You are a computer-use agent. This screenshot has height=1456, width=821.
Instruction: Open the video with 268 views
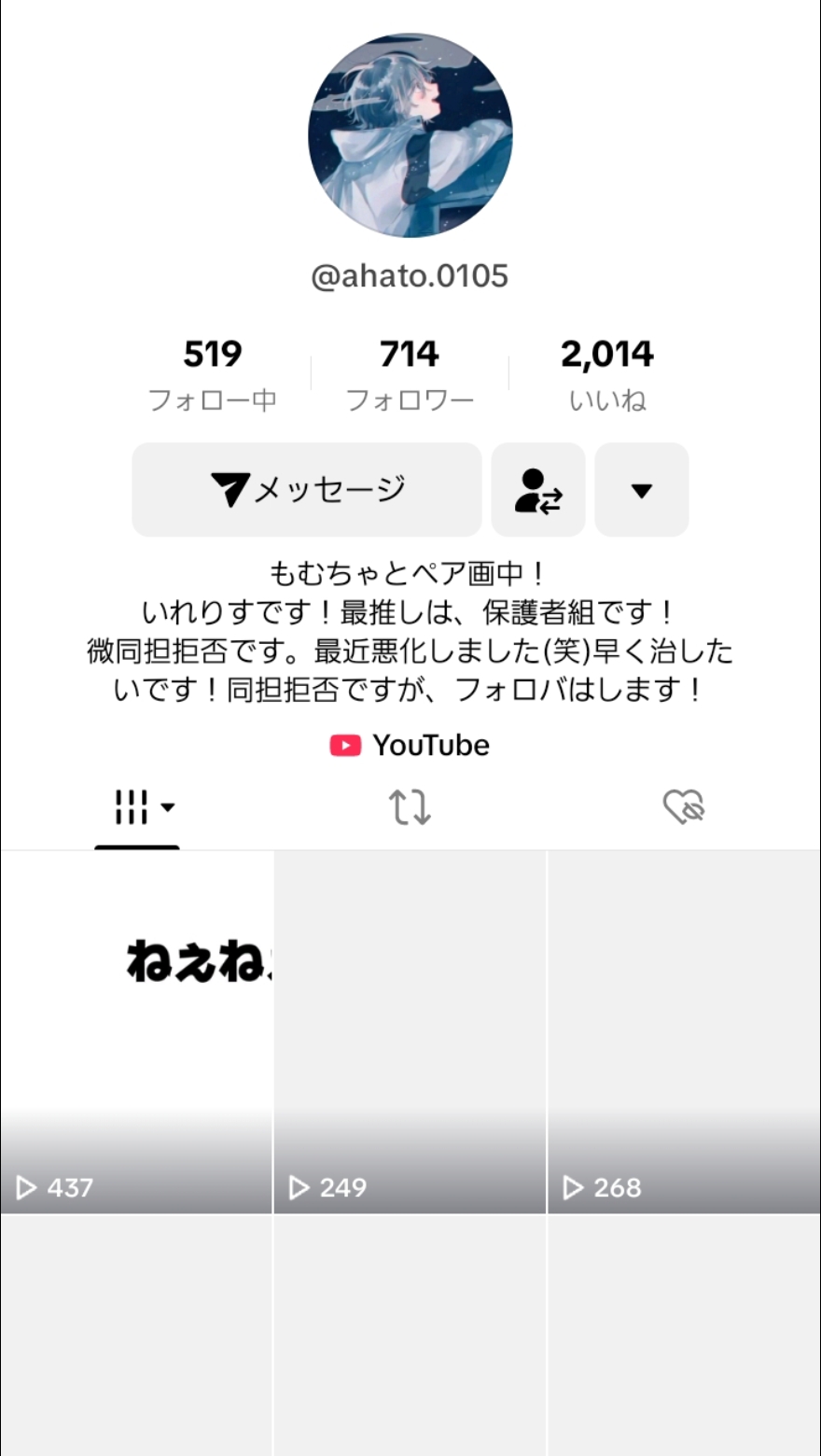684,1031
